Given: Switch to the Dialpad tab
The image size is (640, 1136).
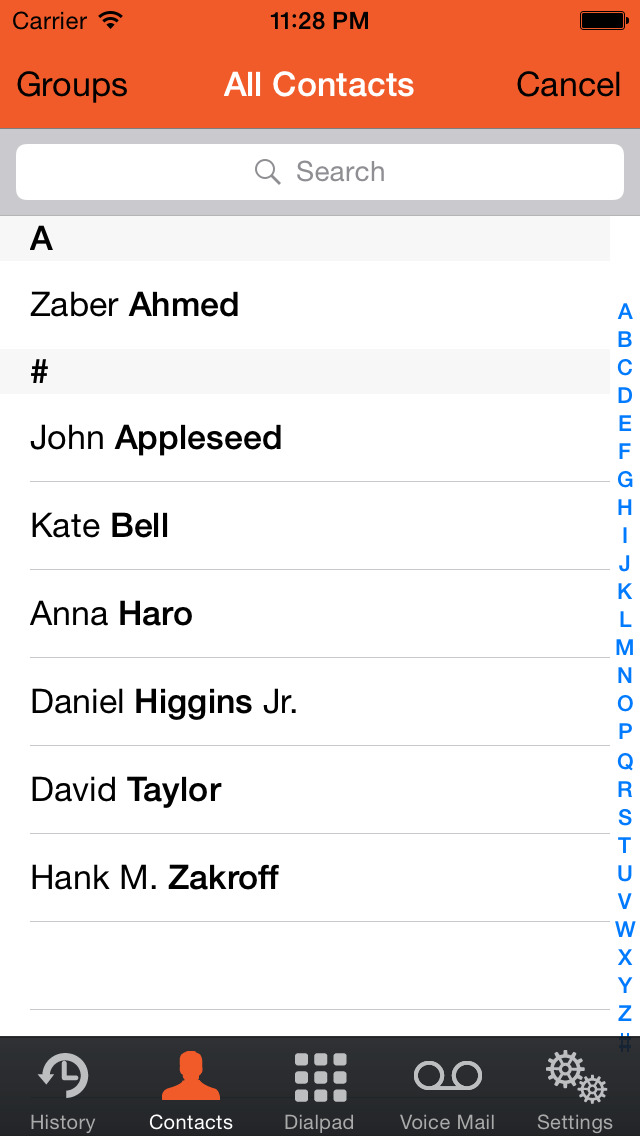Looking at the screenshot, I should [320, 1087].
